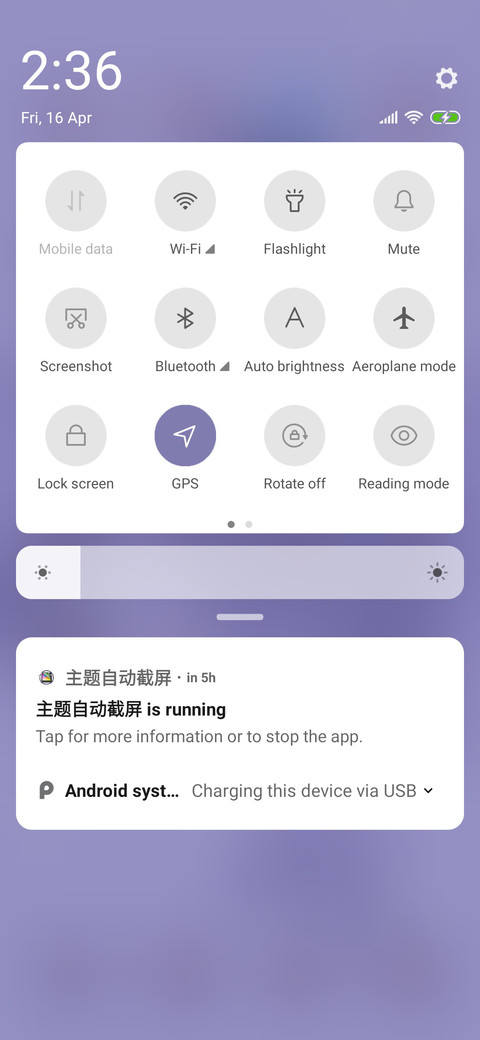Take a Screenshot using the tile
This screenshot has width=480, height=1040.
[x=76, y=318]
